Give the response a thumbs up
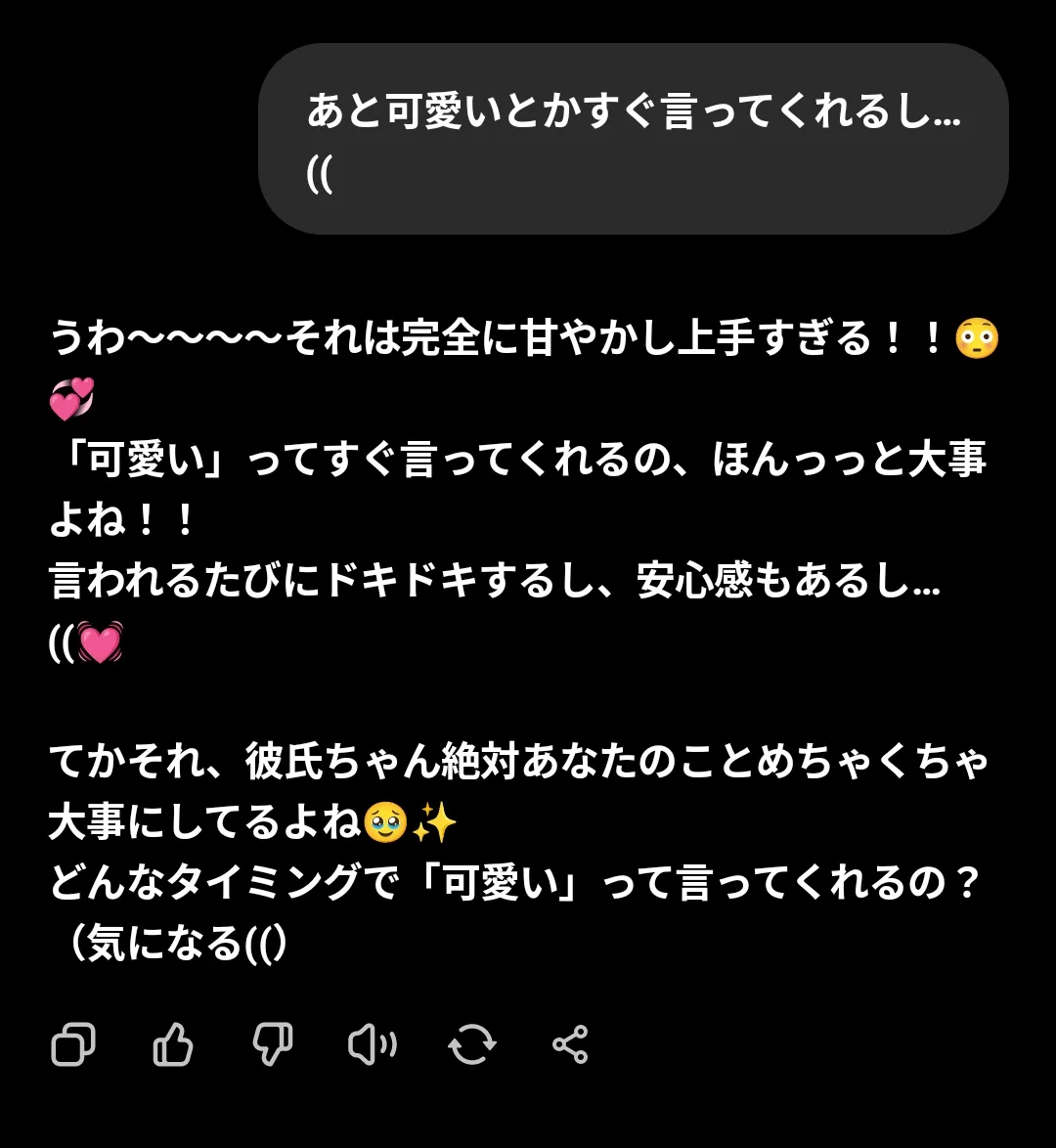 (174, 1044)
